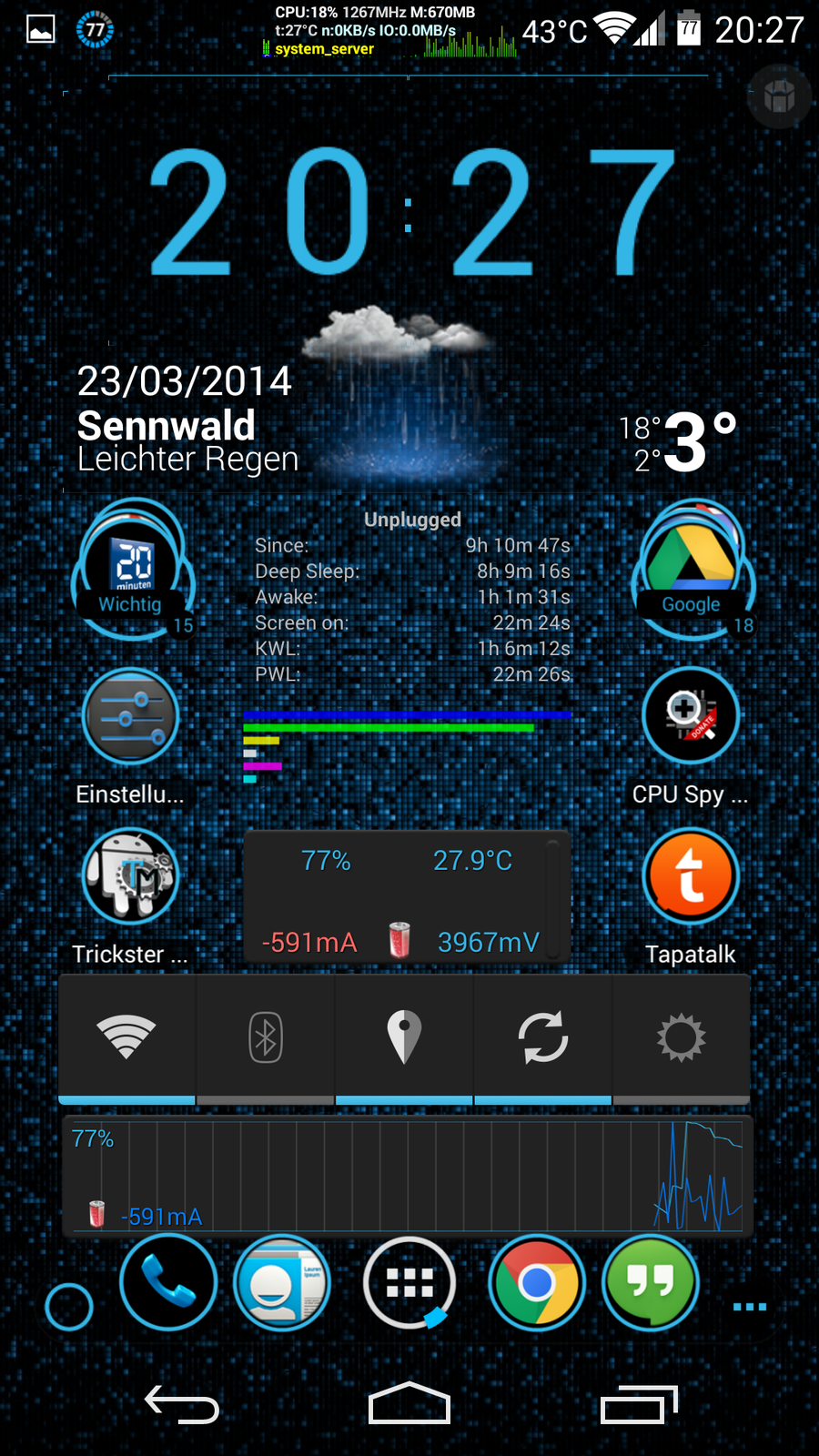Toggle location in the power widget

coord(404,1037)
